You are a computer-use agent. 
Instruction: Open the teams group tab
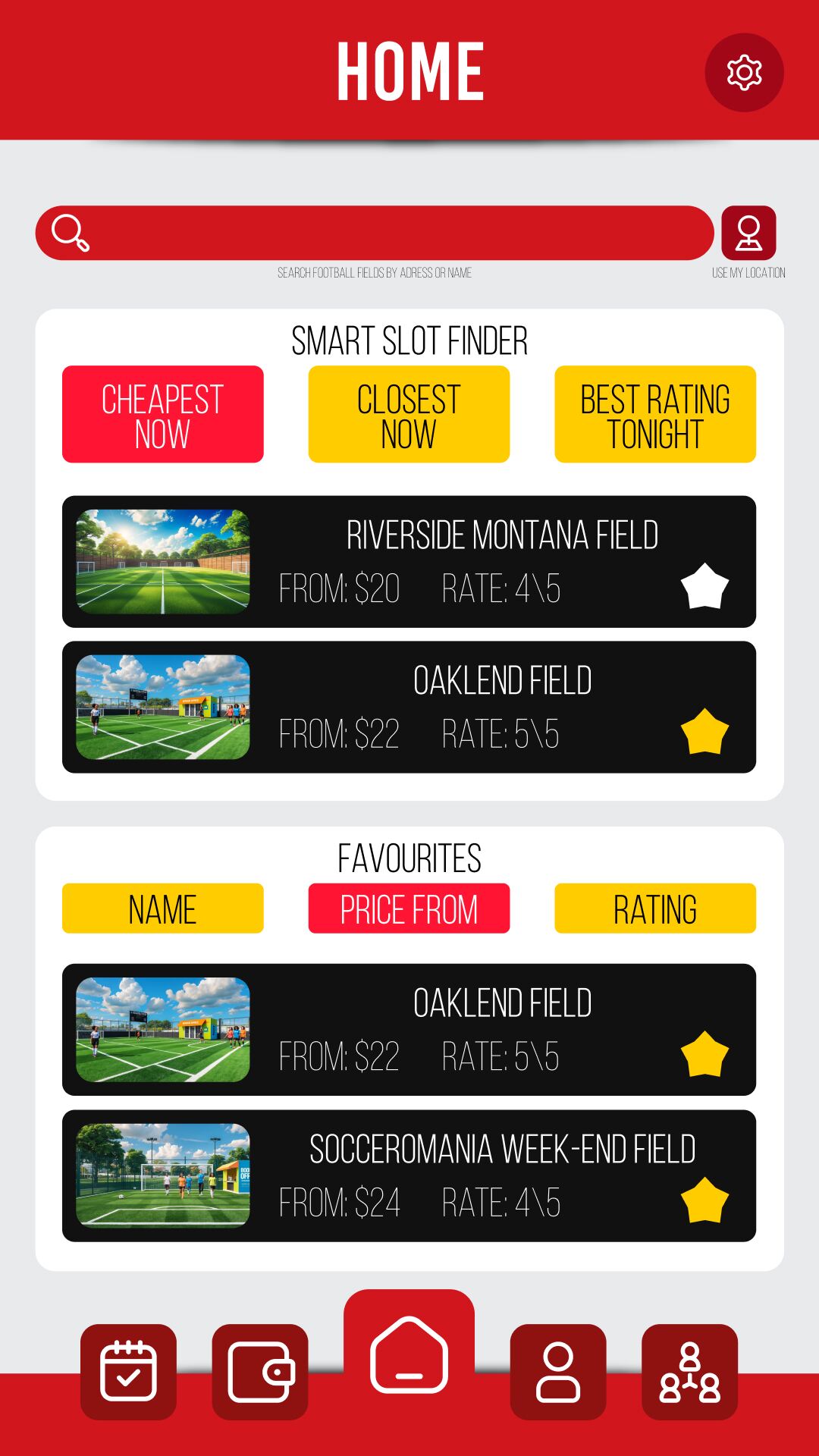pyautogui.click(x=689, y=1372)
